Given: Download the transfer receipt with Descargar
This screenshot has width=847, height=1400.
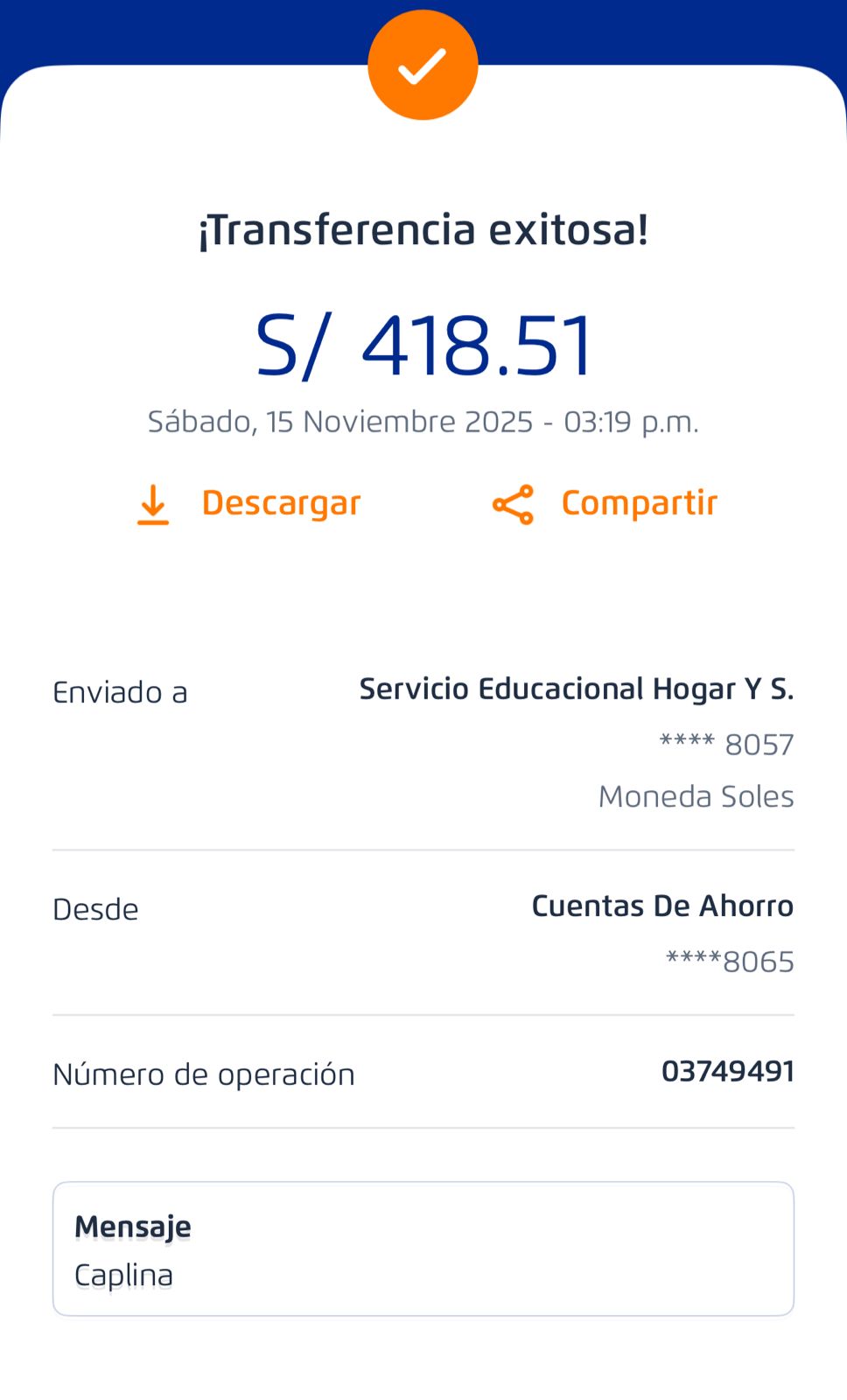Looking at the screenshot, I should tap(249, 504).
